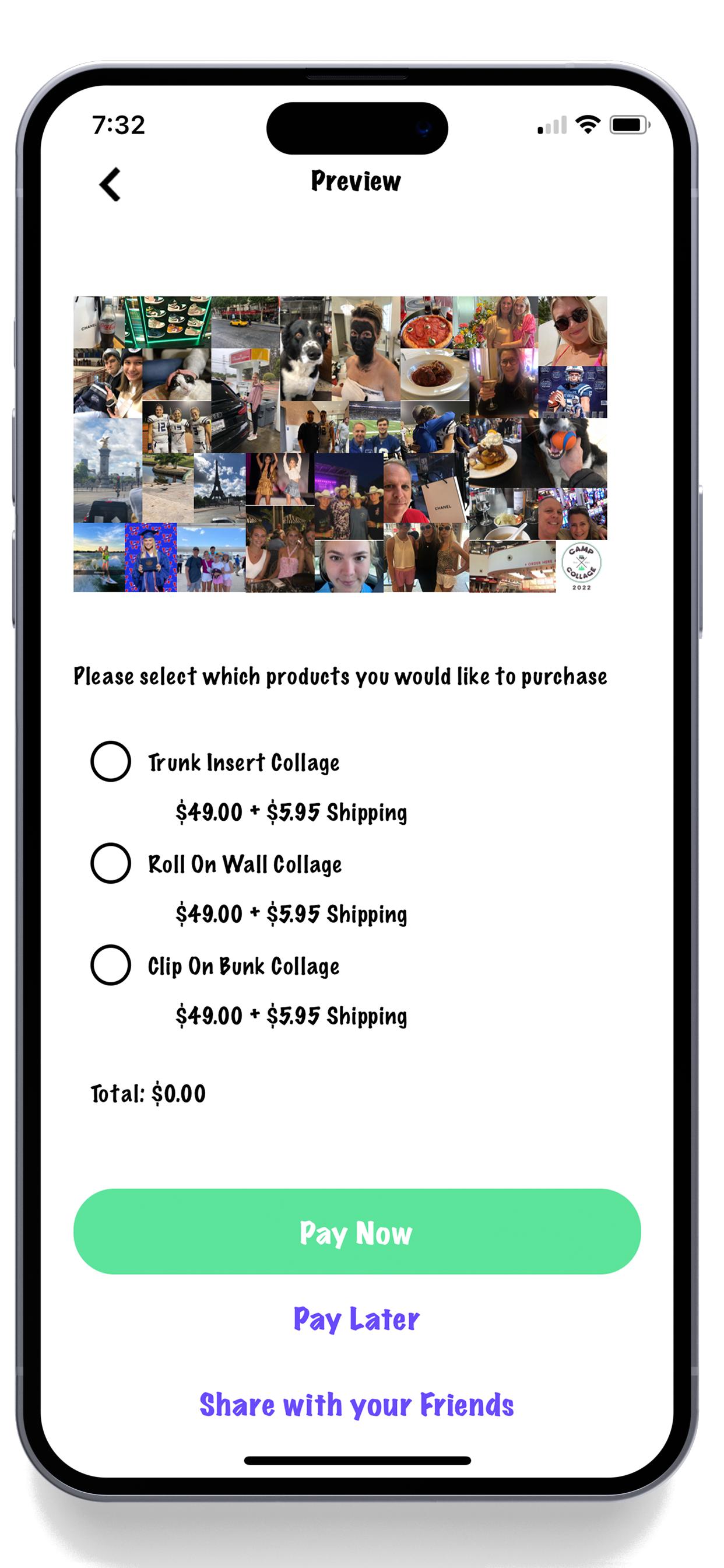Screen dimensions: 724x1568
Task: Go back using the top-left arrow
Action: tap(110, 184)
